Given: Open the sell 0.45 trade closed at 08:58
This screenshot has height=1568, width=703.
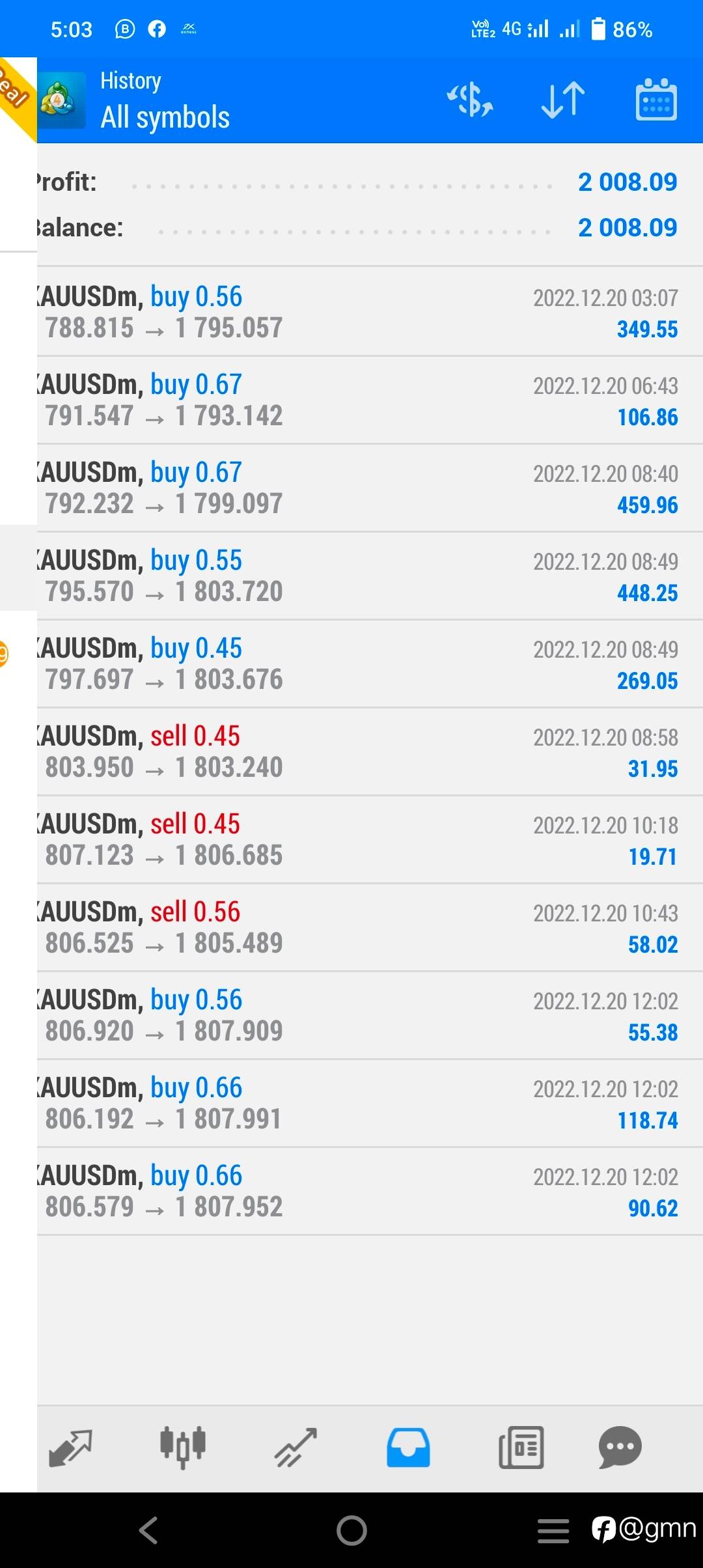Looking at the screenshot, I should (x=370, y=751).
